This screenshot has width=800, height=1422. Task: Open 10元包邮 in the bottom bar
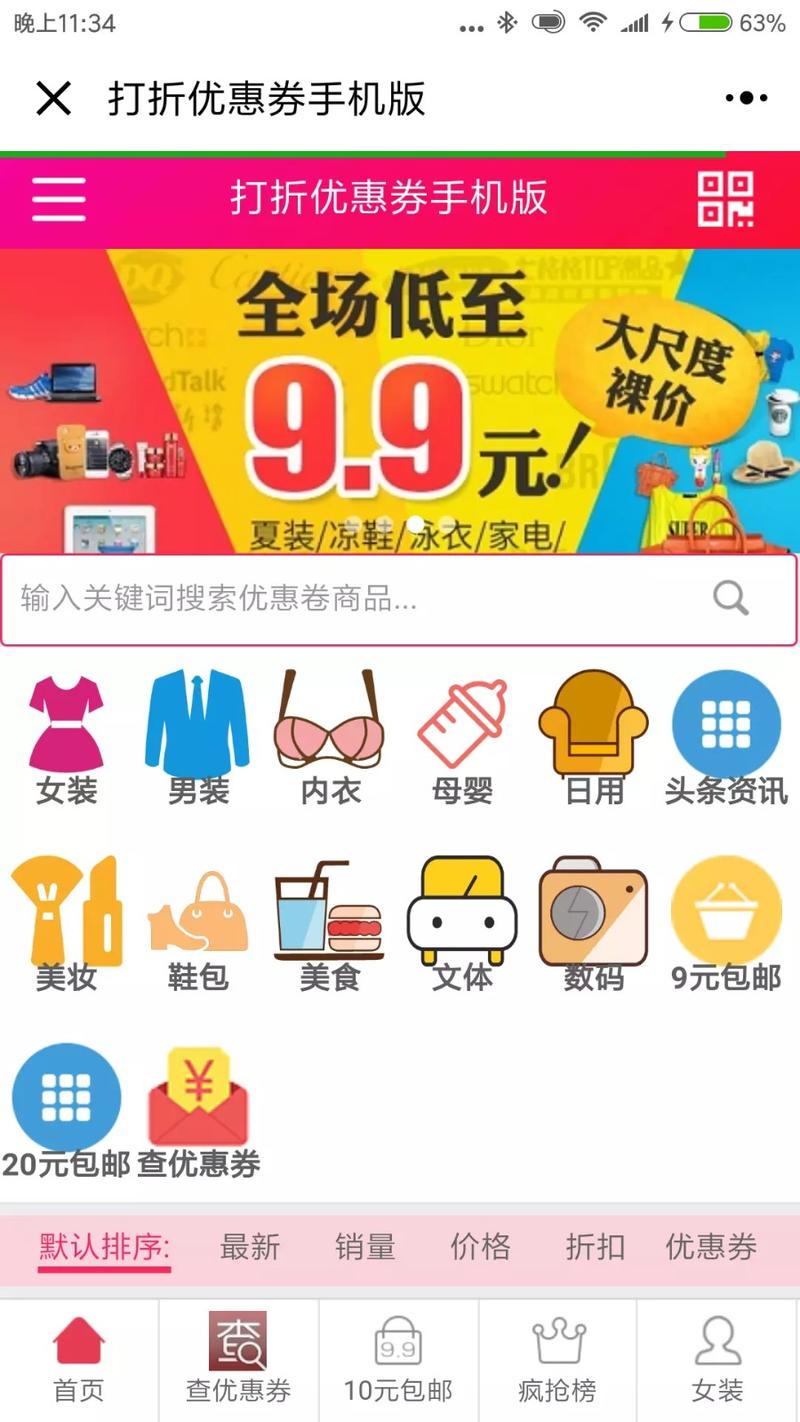coord(398,1360)
